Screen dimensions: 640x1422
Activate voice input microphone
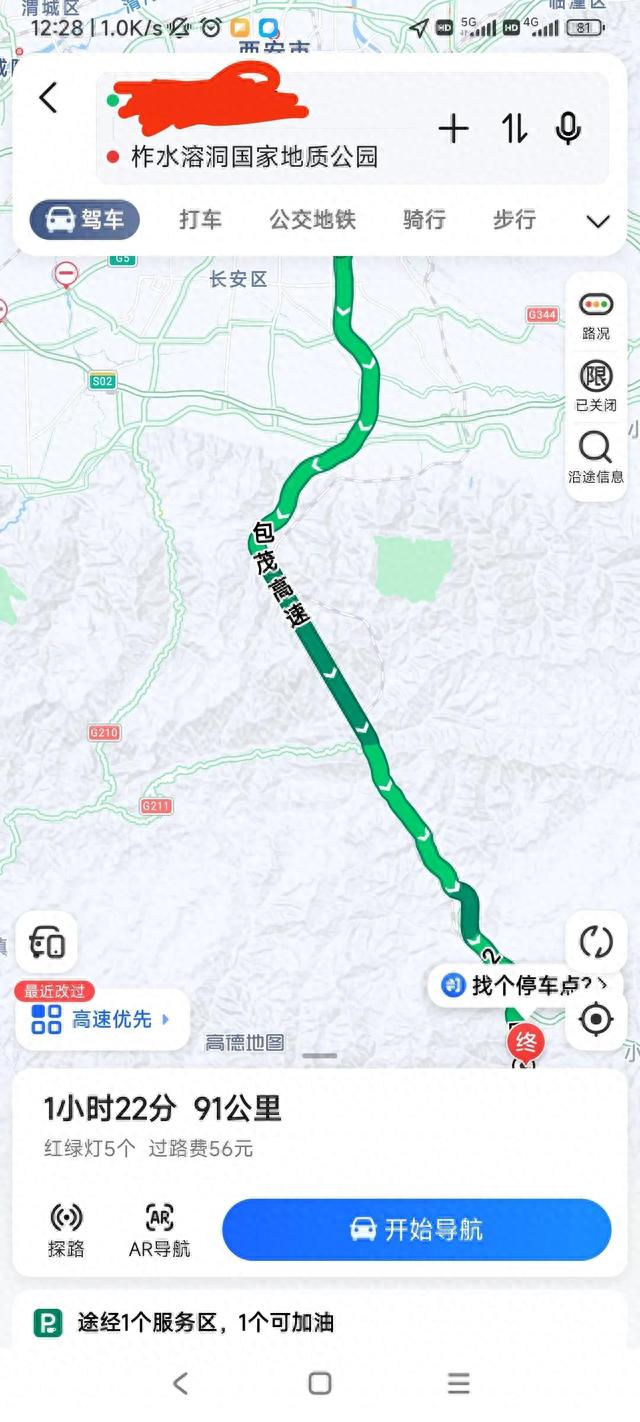coord(568,128)
